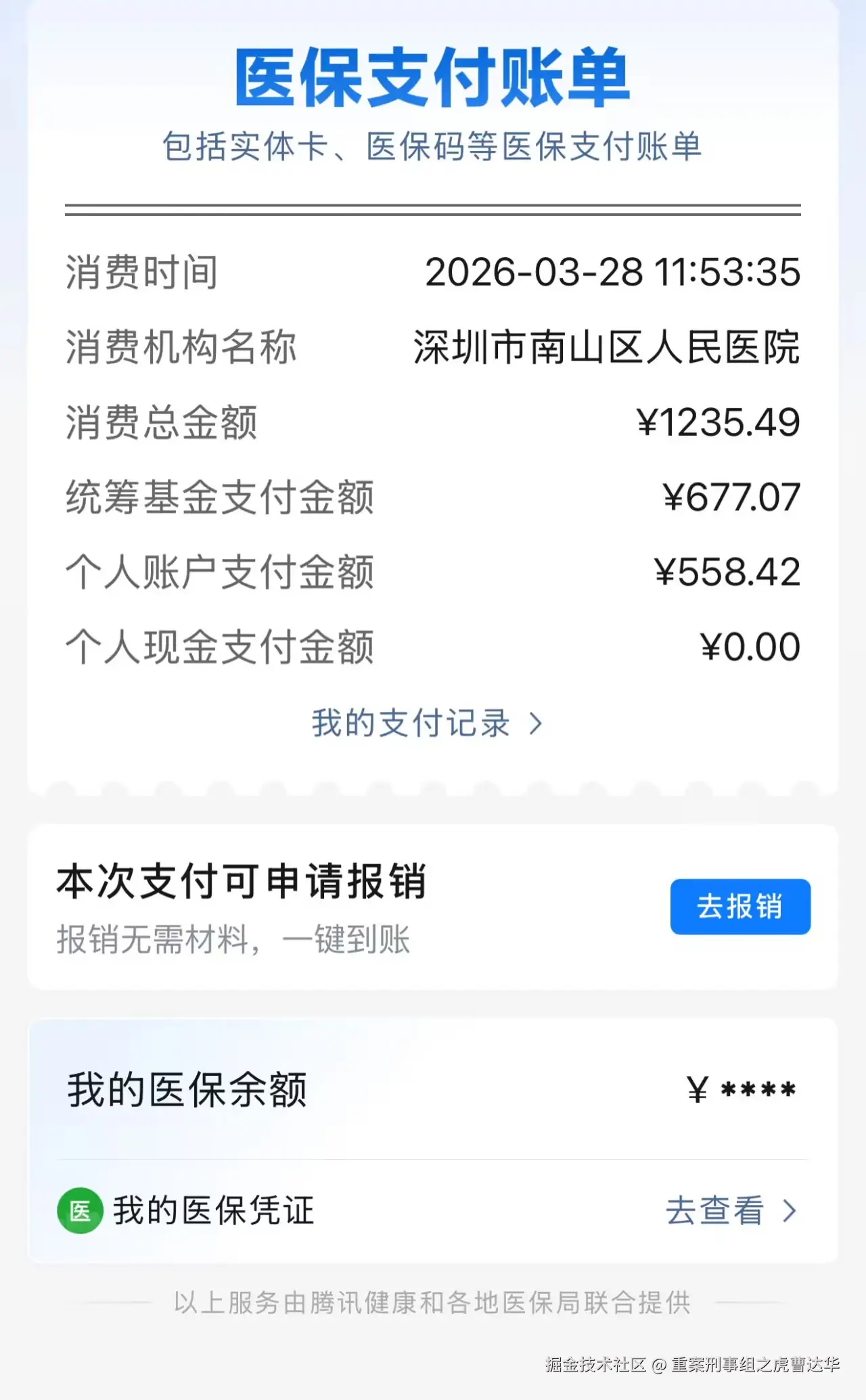Open 我的支付记录 payment records

point(413,723)
